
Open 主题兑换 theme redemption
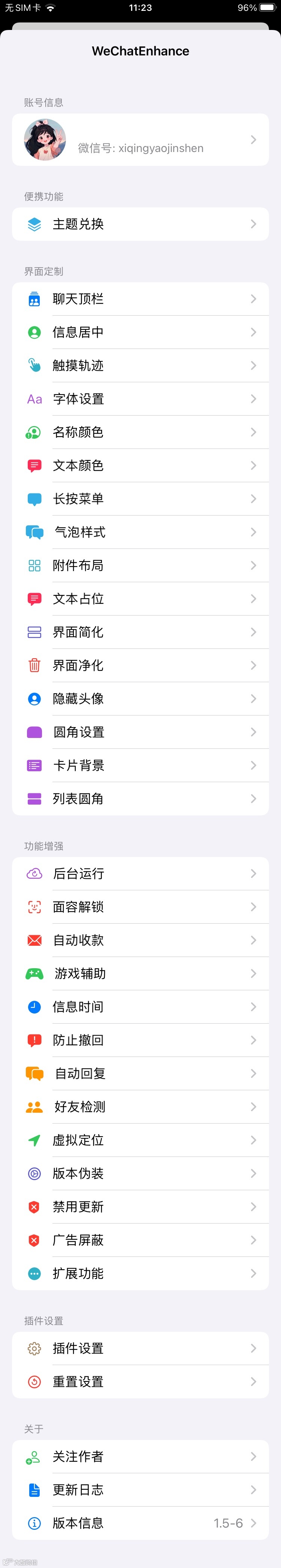pyautogui.click(x=140, y=224)
